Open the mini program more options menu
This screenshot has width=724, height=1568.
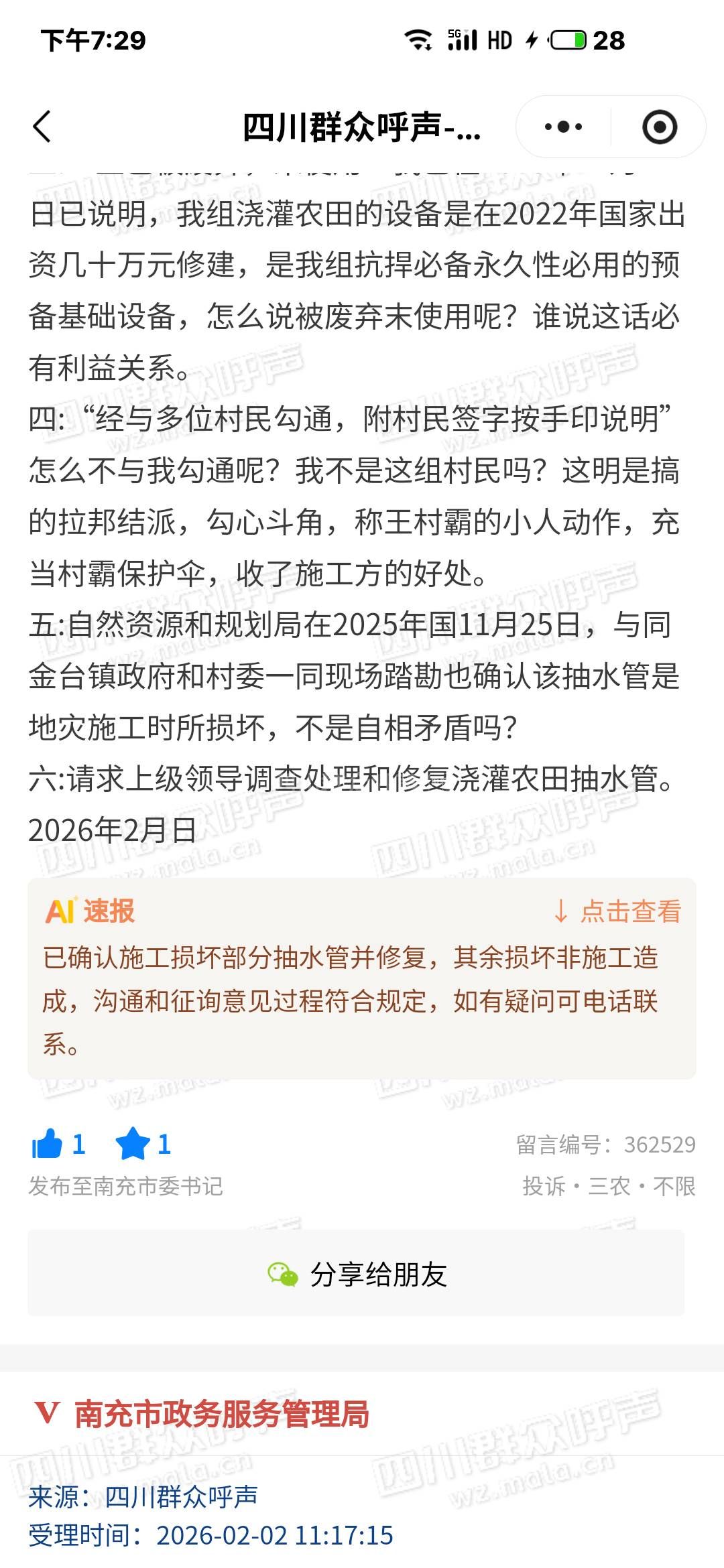563,127
